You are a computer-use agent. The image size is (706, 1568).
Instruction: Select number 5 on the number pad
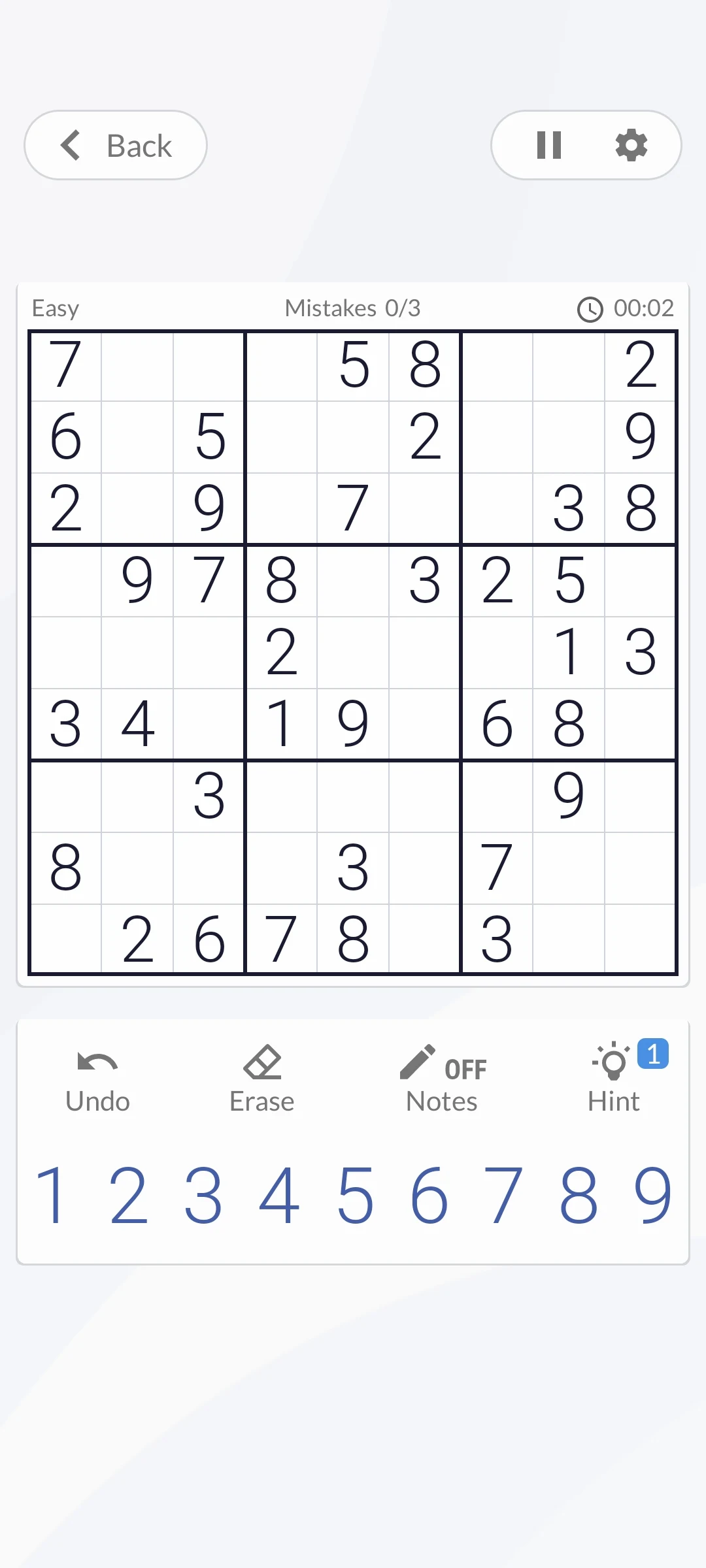(355, 1196)
